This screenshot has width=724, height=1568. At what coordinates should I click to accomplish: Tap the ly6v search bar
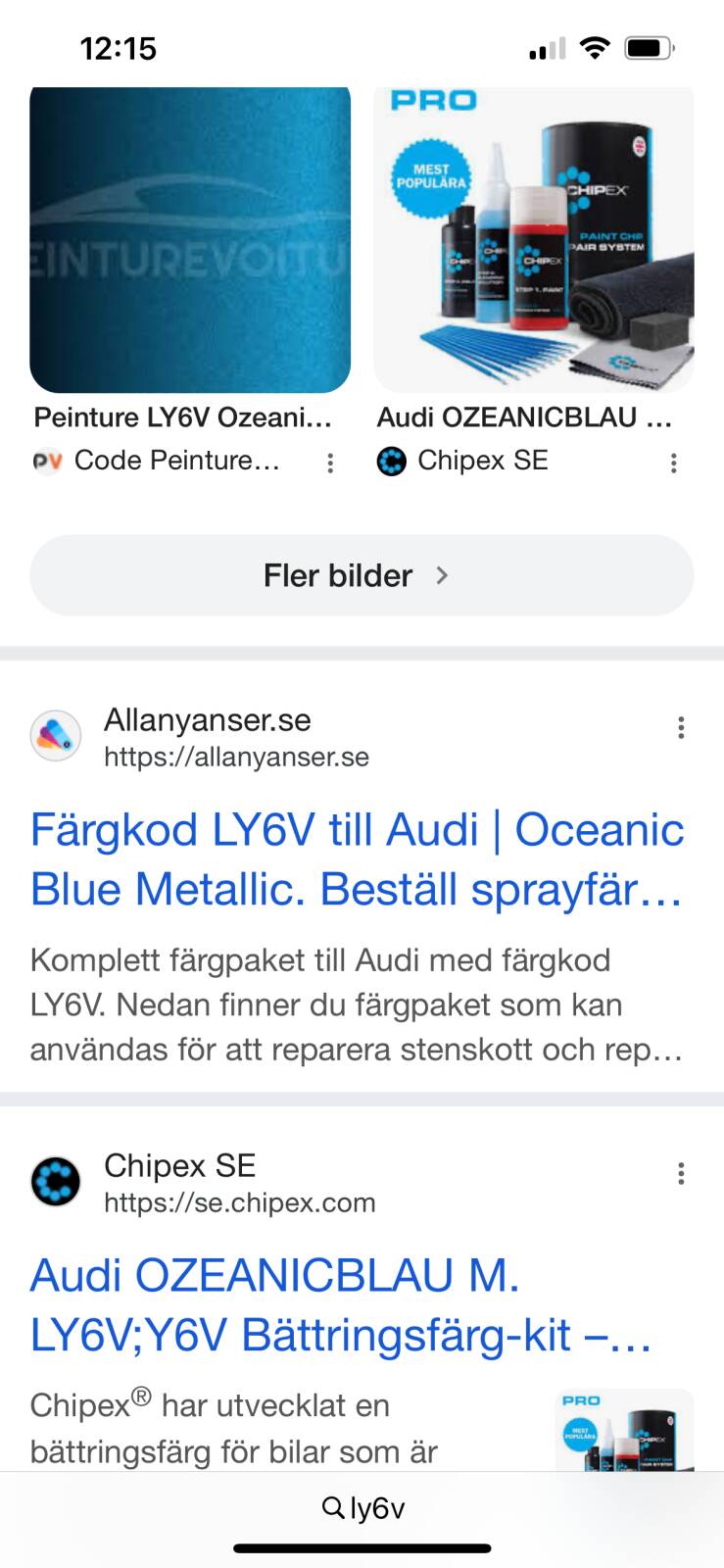pos(362,1508)
